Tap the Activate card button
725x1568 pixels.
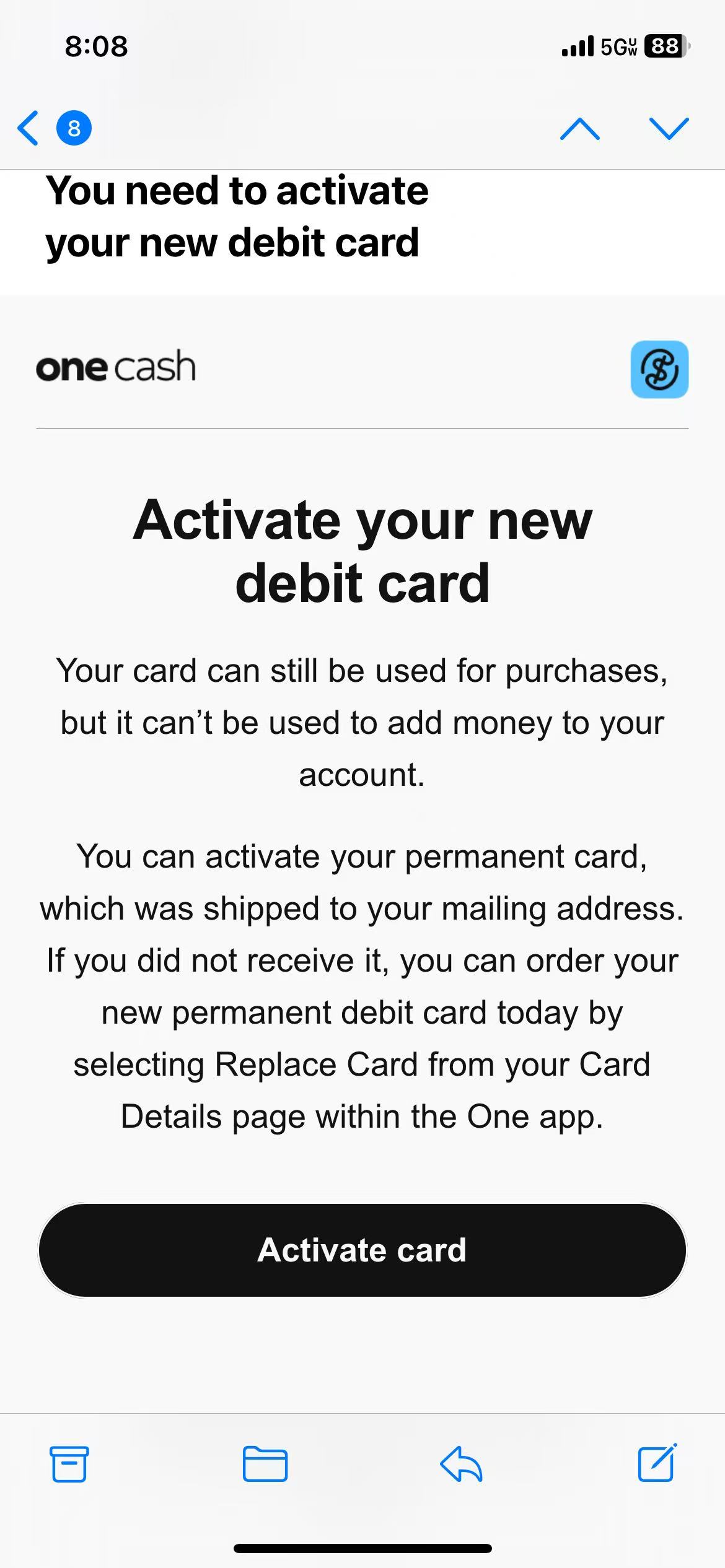(x=362, y=1250)
